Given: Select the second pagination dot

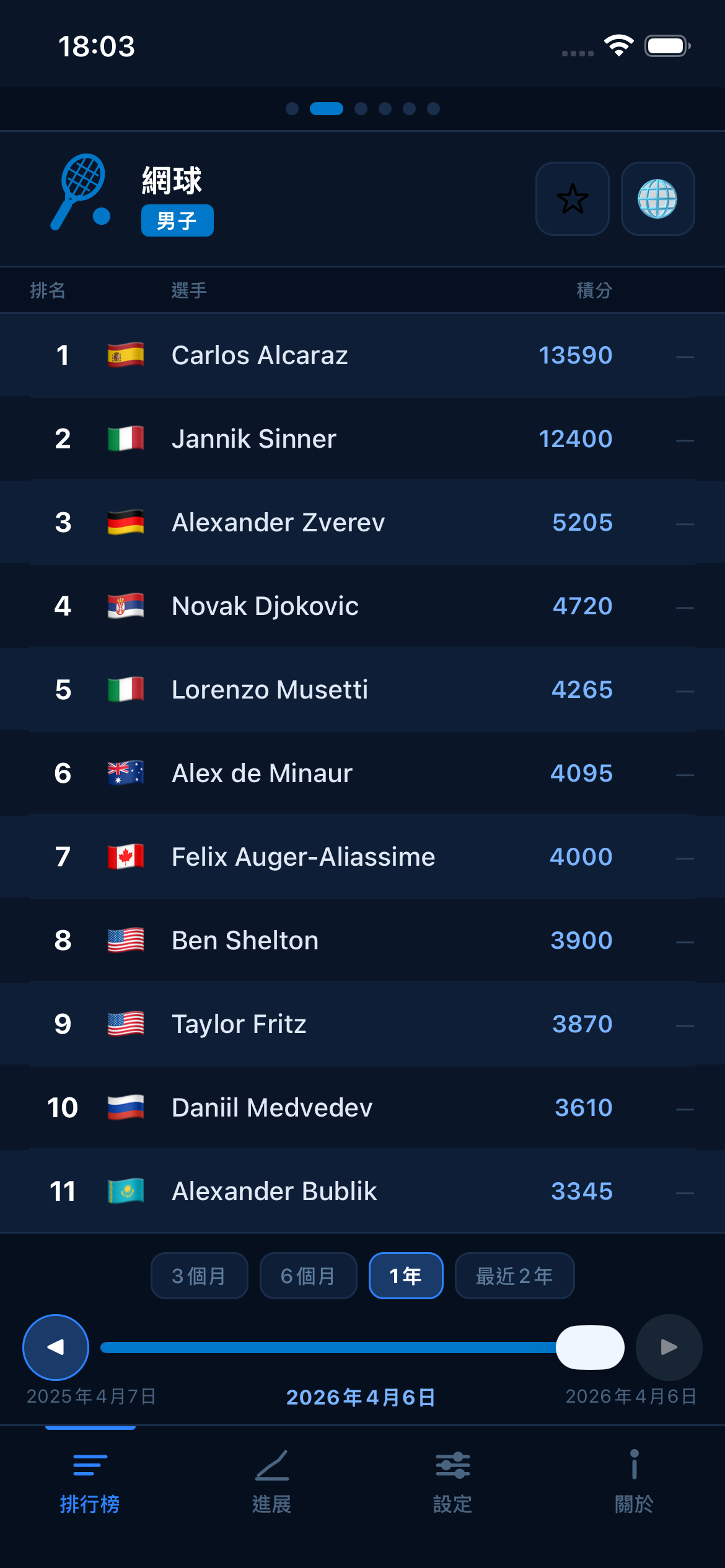Looking at the screenshot, I should [328, 108].
